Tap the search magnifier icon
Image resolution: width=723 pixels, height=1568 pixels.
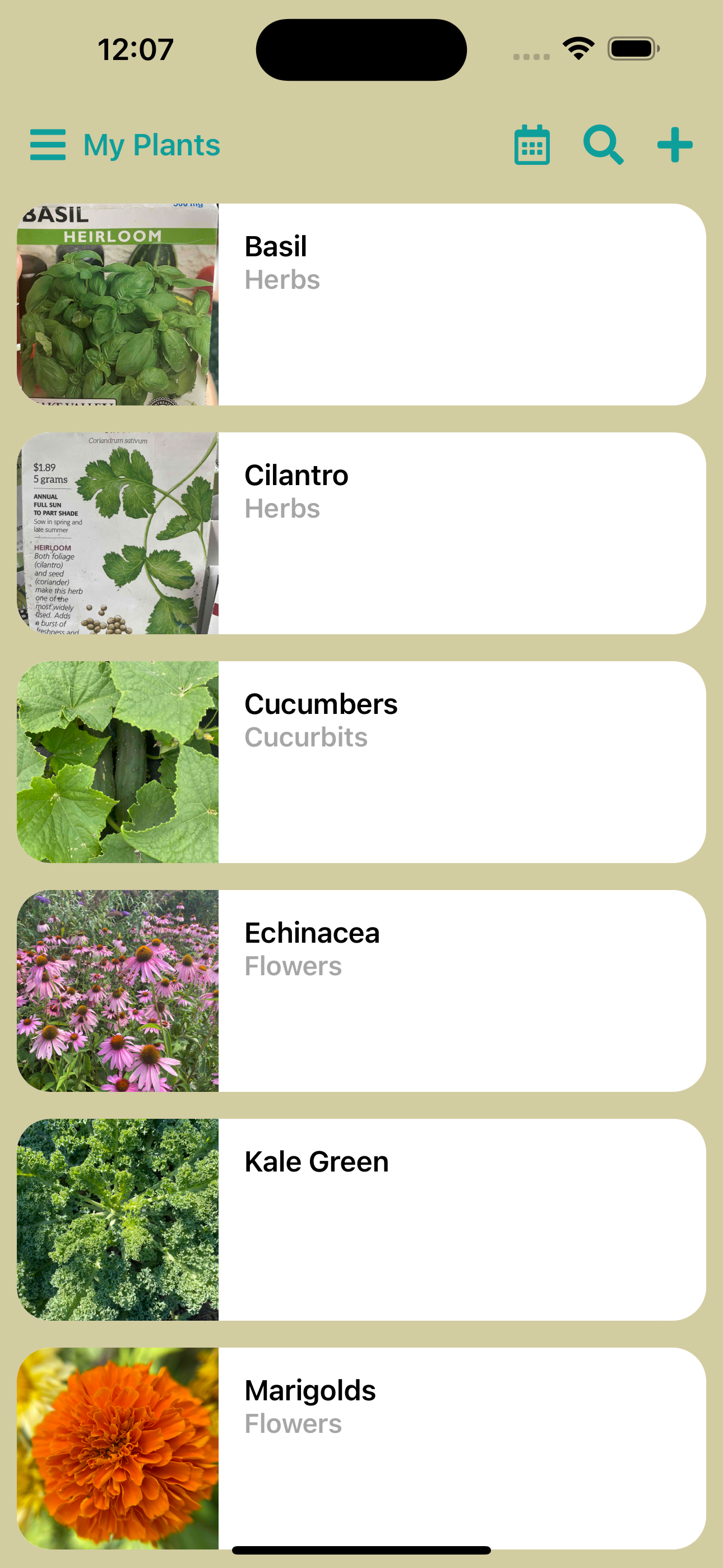pyautogui.click(x=602, y=145)
